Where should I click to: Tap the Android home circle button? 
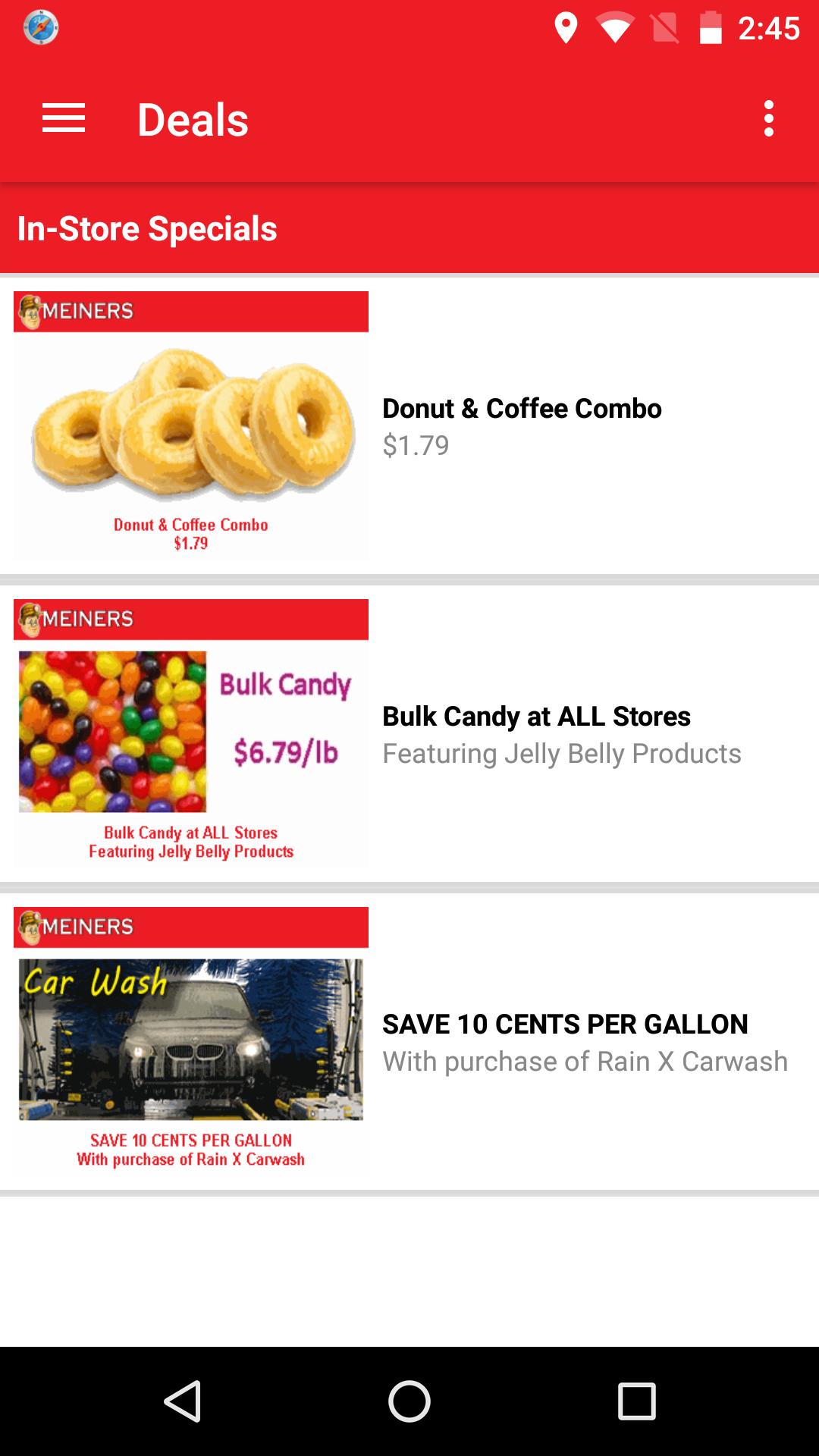pos(409,1402)
